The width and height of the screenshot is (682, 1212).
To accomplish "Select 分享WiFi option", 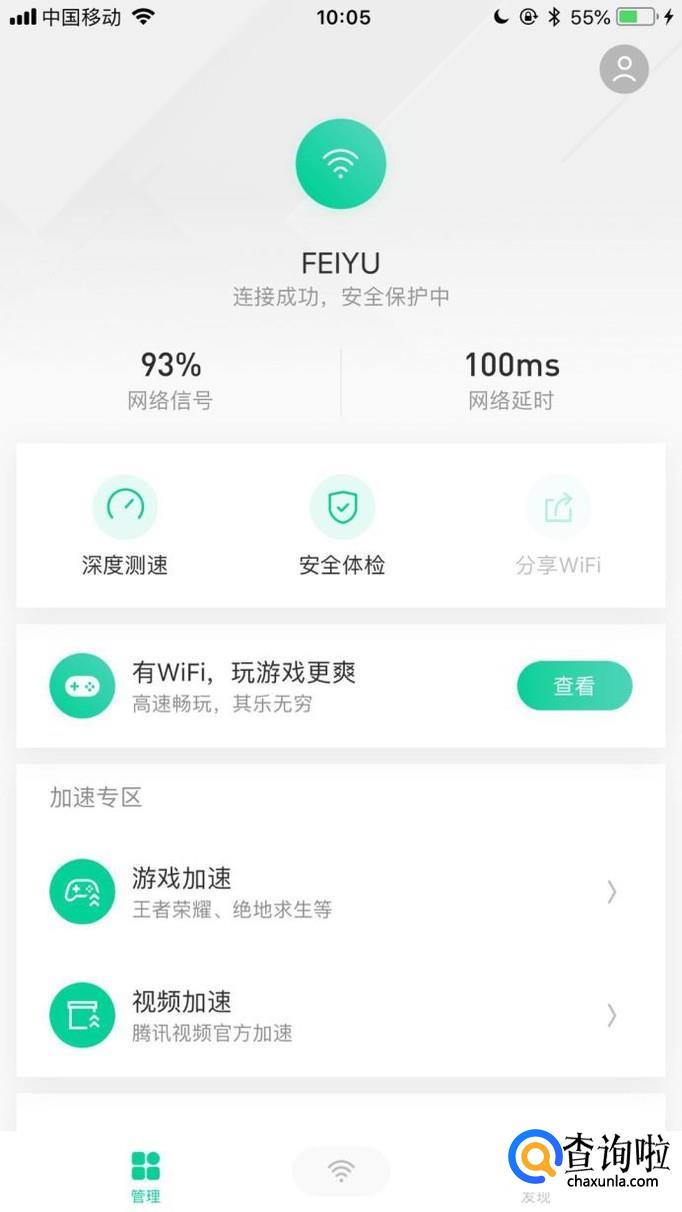I will click(x=558, y=525).
